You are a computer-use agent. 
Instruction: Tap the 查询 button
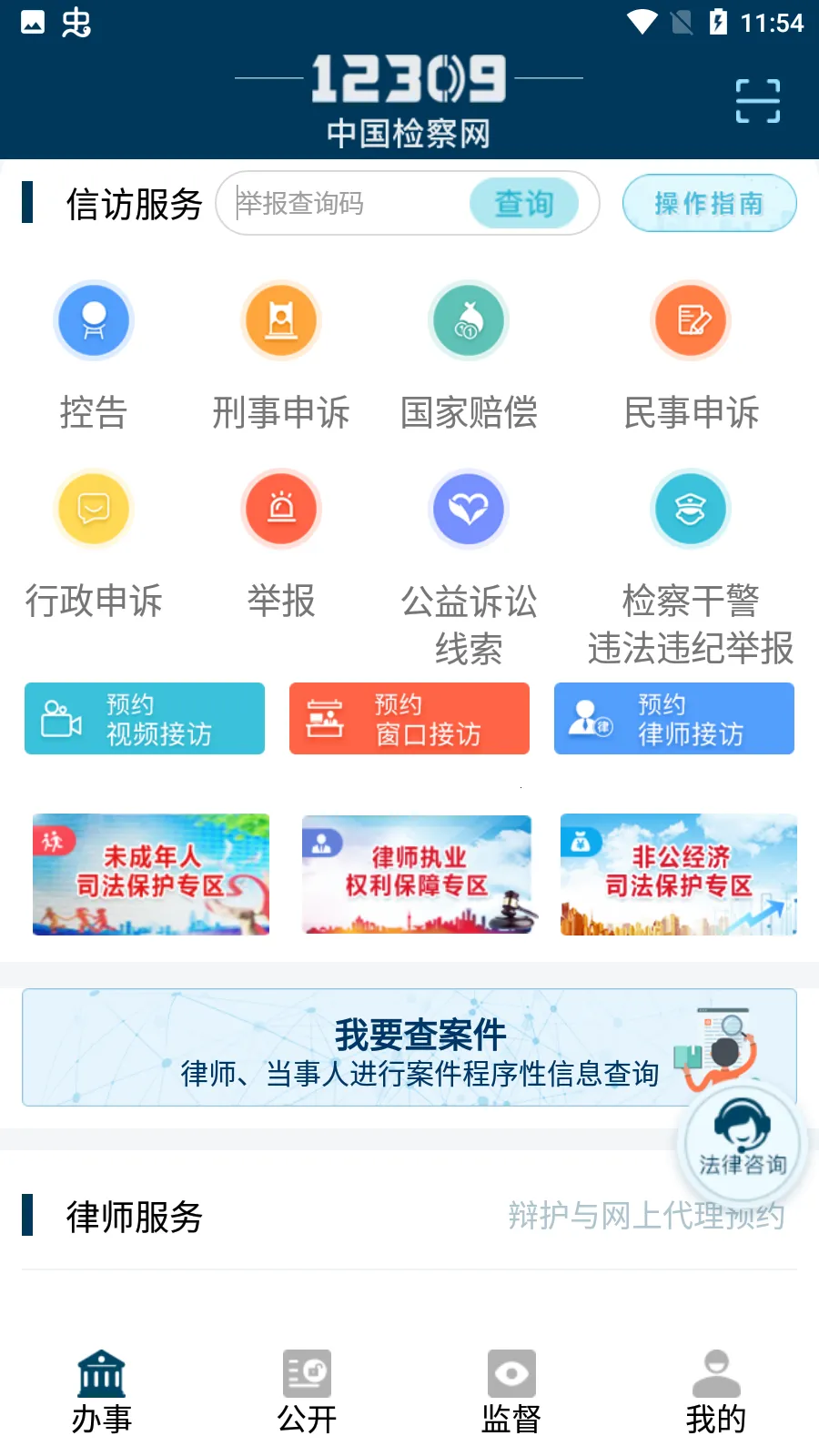524,203
